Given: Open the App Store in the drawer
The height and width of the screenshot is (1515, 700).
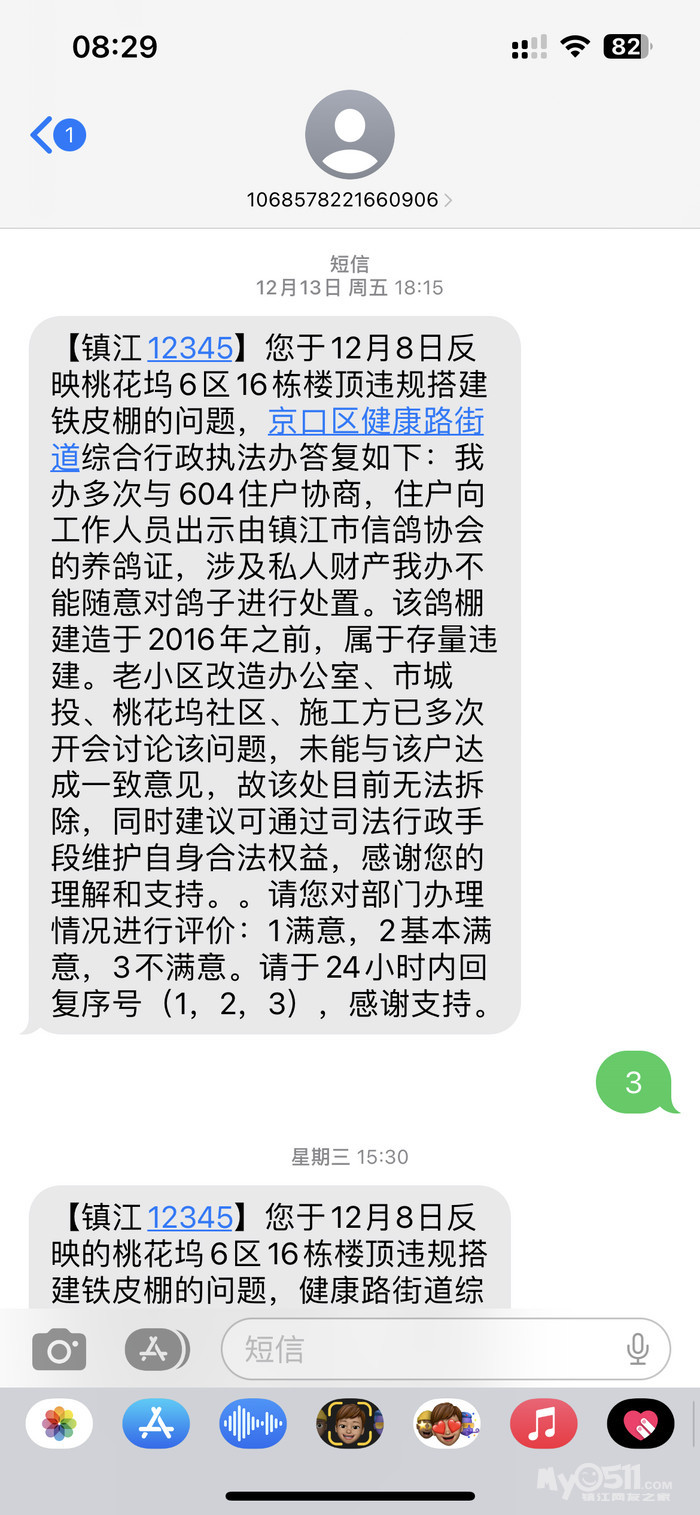Looking at the screenshot, I should pos(156,1424).
